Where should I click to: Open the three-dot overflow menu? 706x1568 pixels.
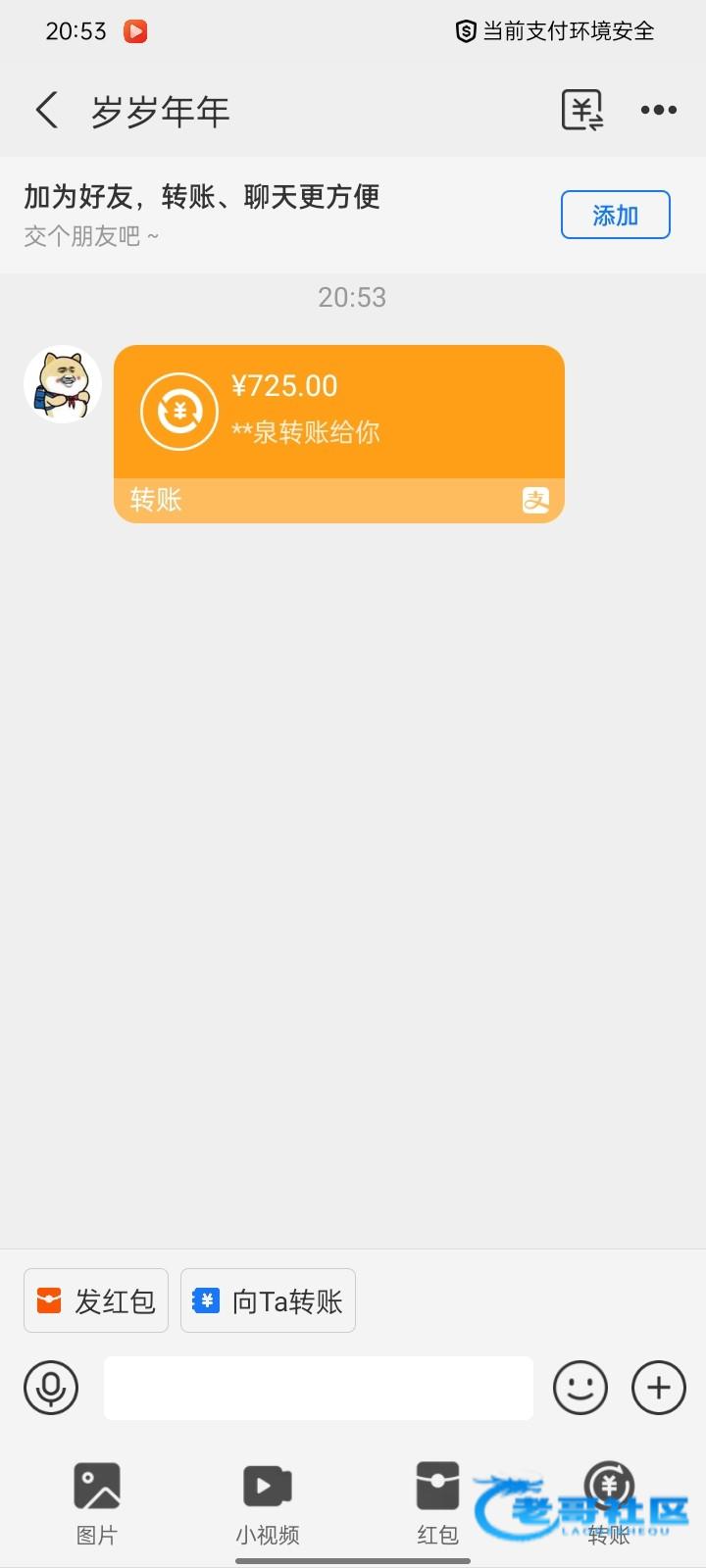coord(658,110)
